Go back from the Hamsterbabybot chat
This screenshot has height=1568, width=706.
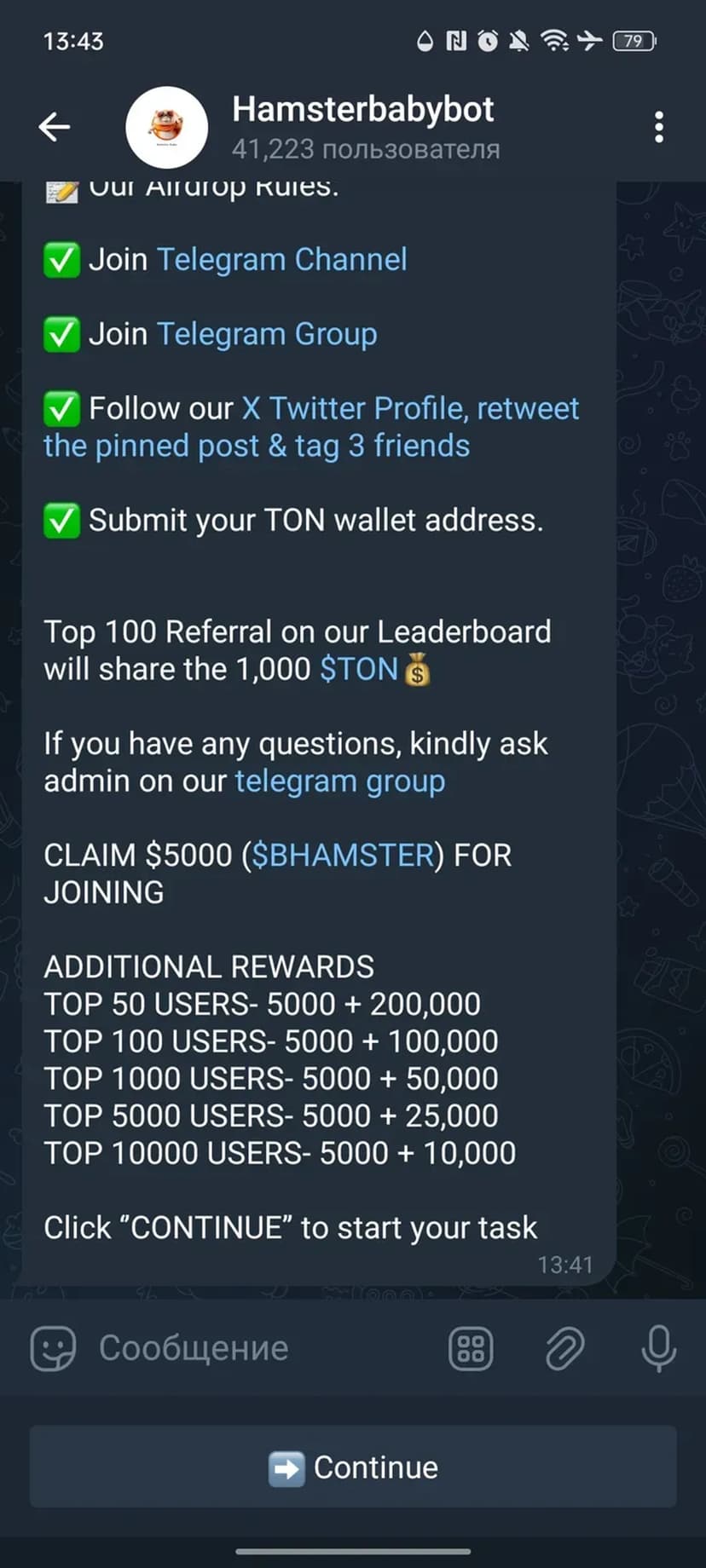pos(55,127)
